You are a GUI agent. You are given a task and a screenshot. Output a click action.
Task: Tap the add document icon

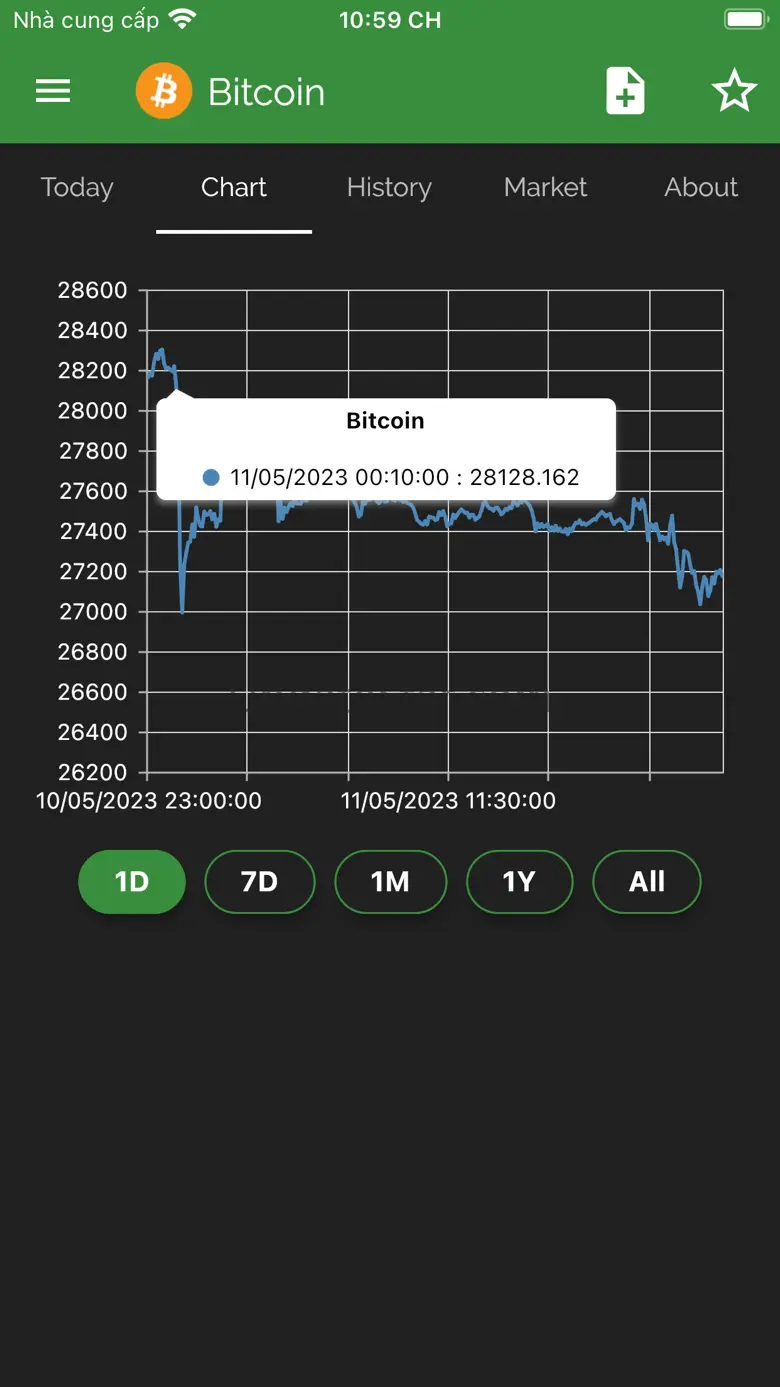pos(625,92)
